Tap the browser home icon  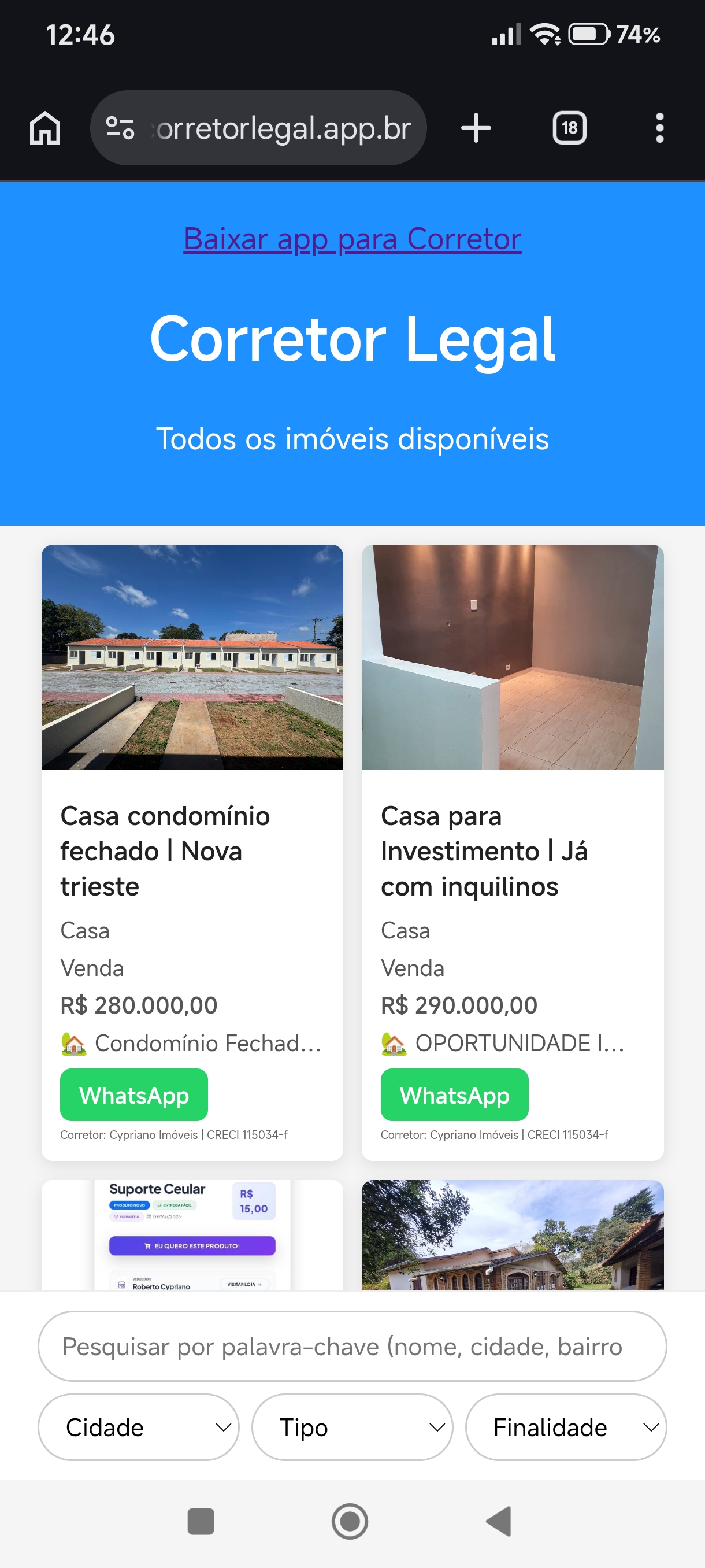click(x=45, y=127)
